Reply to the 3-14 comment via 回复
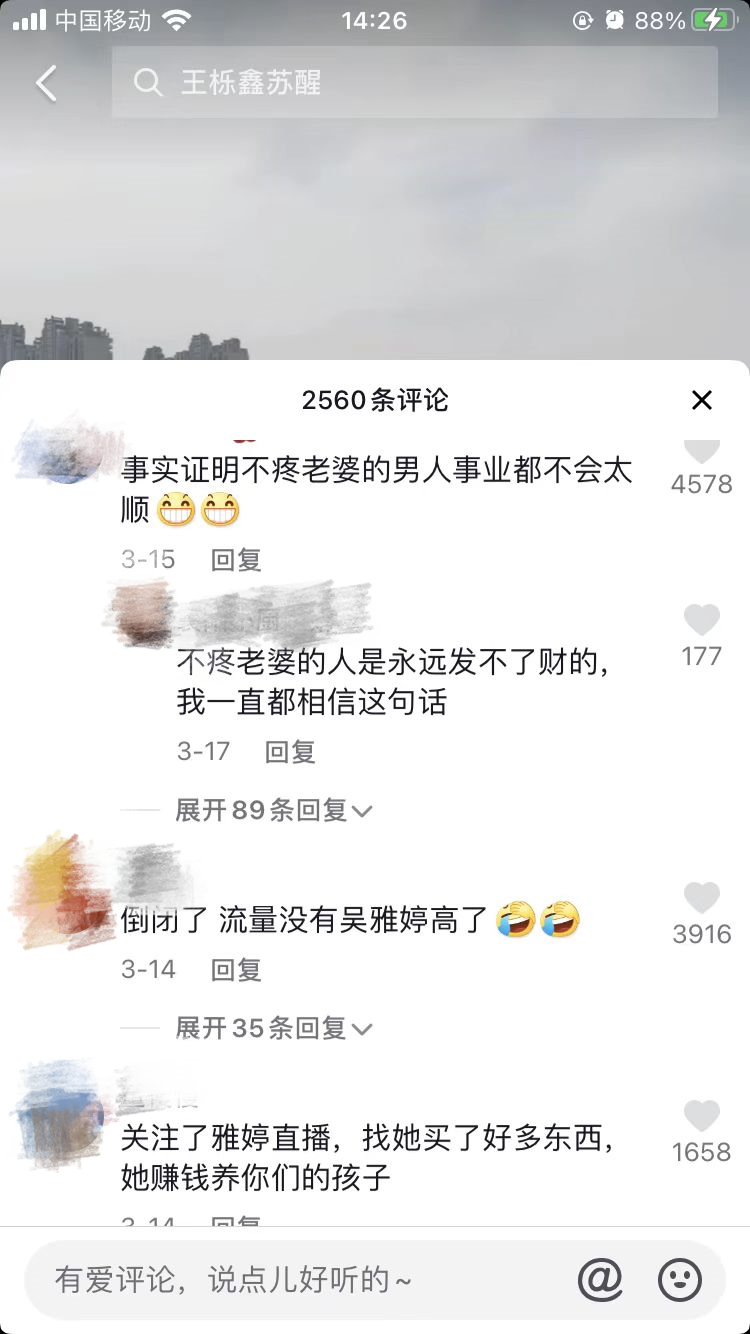Viewport: 750px width, 1334px height. tap(235, 969)
